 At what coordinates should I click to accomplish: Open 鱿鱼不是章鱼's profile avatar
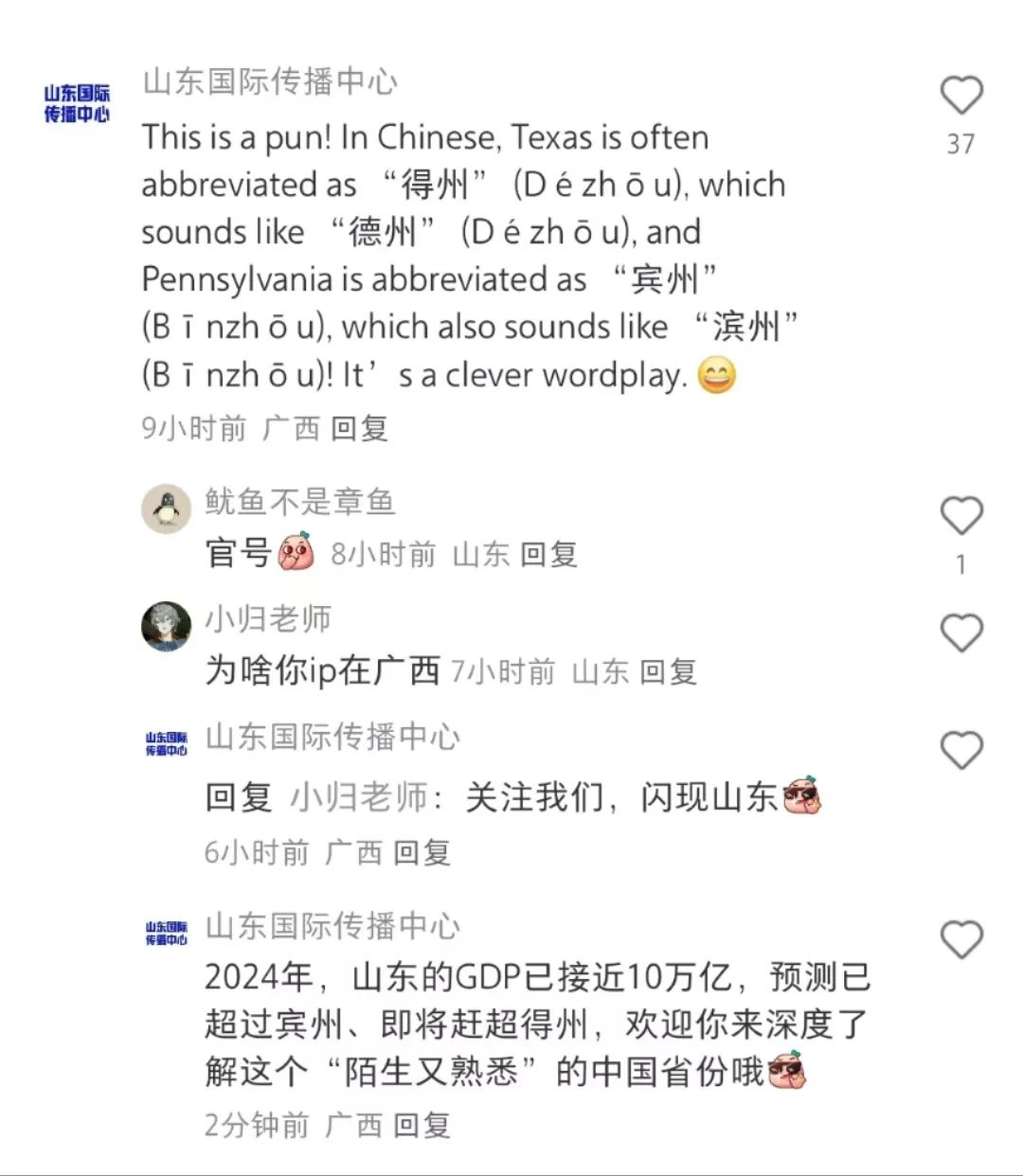[167, 508]
